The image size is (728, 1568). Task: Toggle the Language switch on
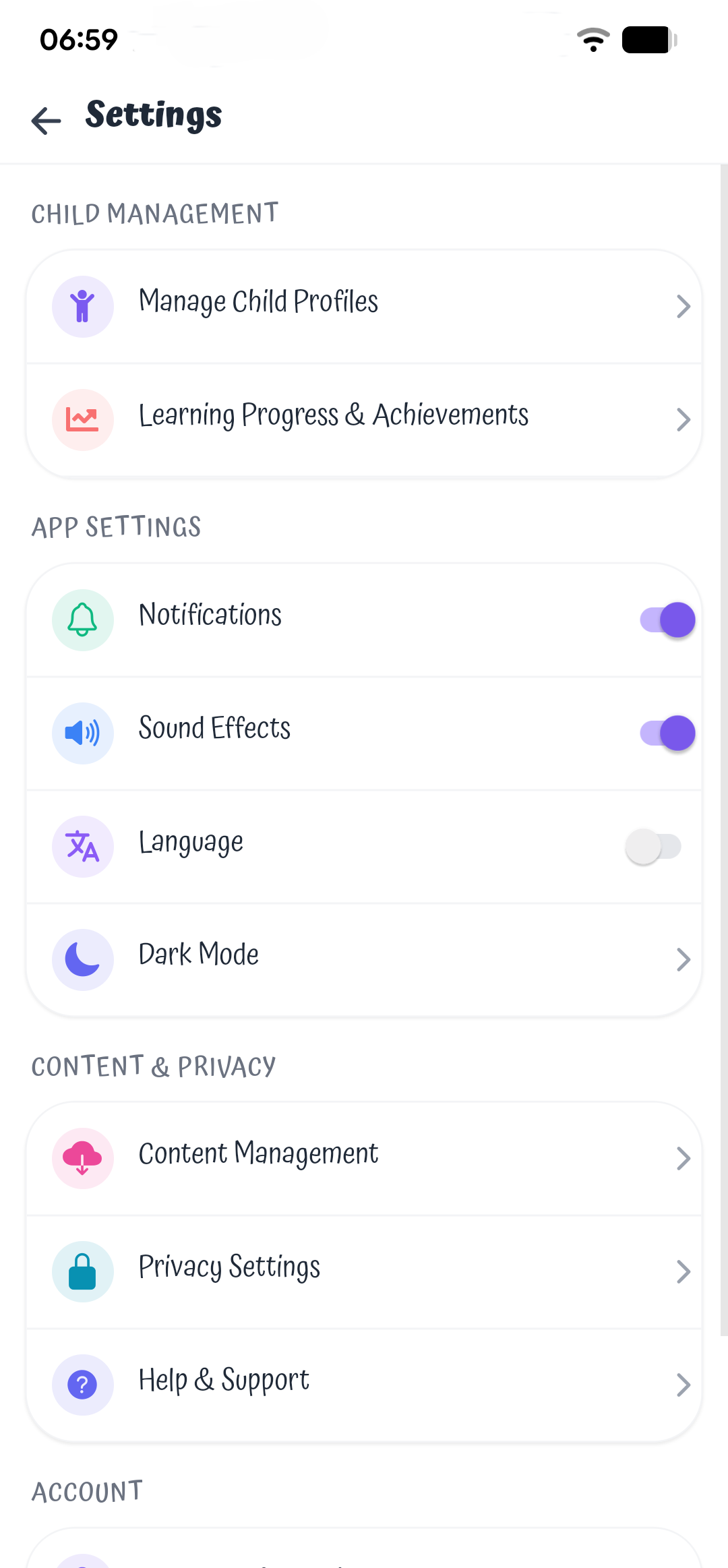[653, 846]
